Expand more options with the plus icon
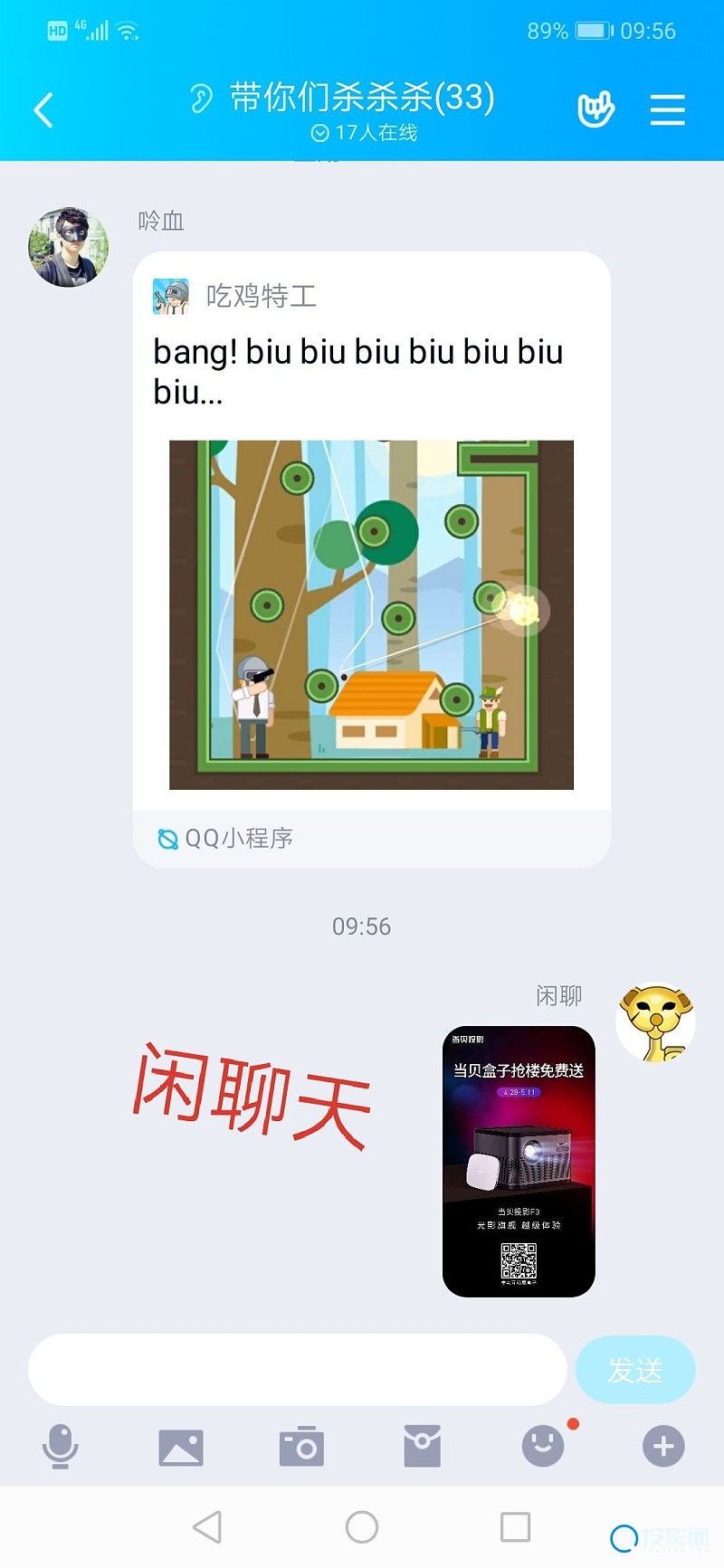This screenshot has width=724, height=1568. tap(663, 1446)
